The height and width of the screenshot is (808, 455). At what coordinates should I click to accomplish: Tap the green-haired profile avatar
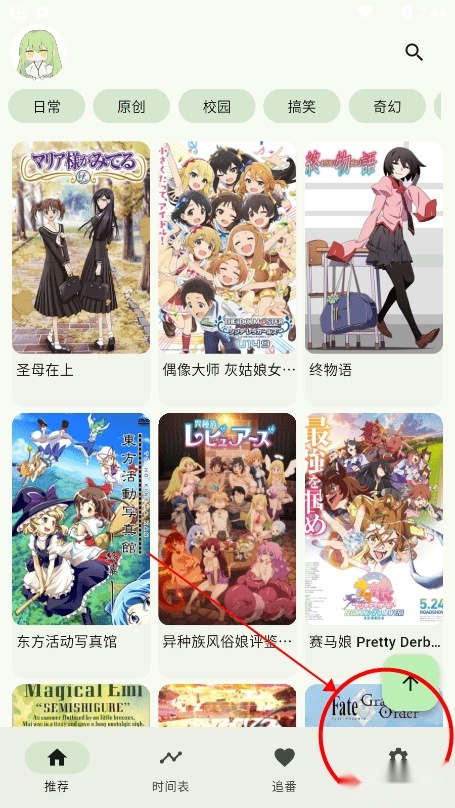coord(38,53)
